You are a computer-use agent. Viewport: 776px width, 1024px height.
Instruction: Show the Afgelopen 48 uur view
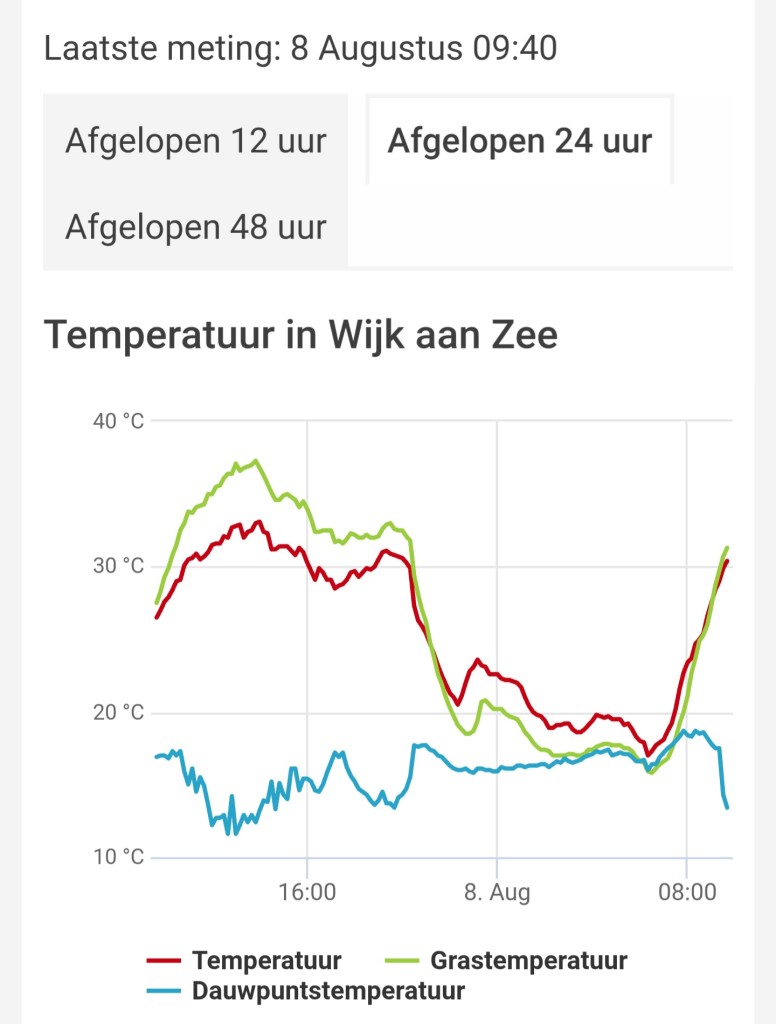[195, 227]
